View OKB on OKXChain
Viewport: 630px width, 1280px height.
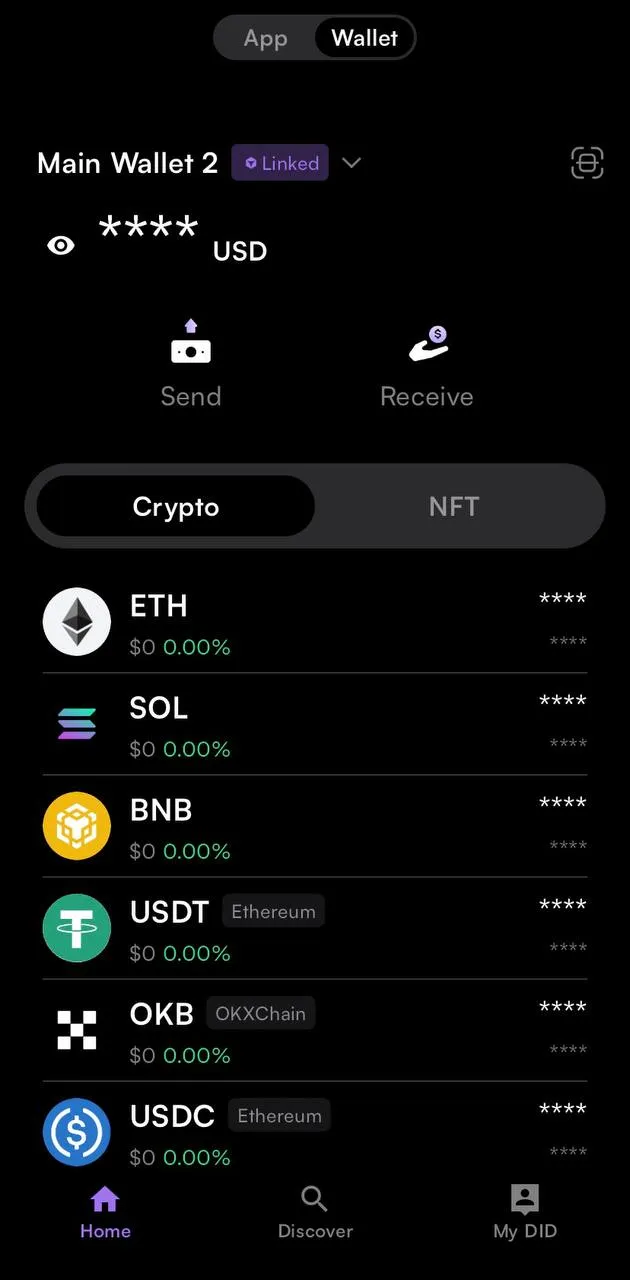[315, 1031]
